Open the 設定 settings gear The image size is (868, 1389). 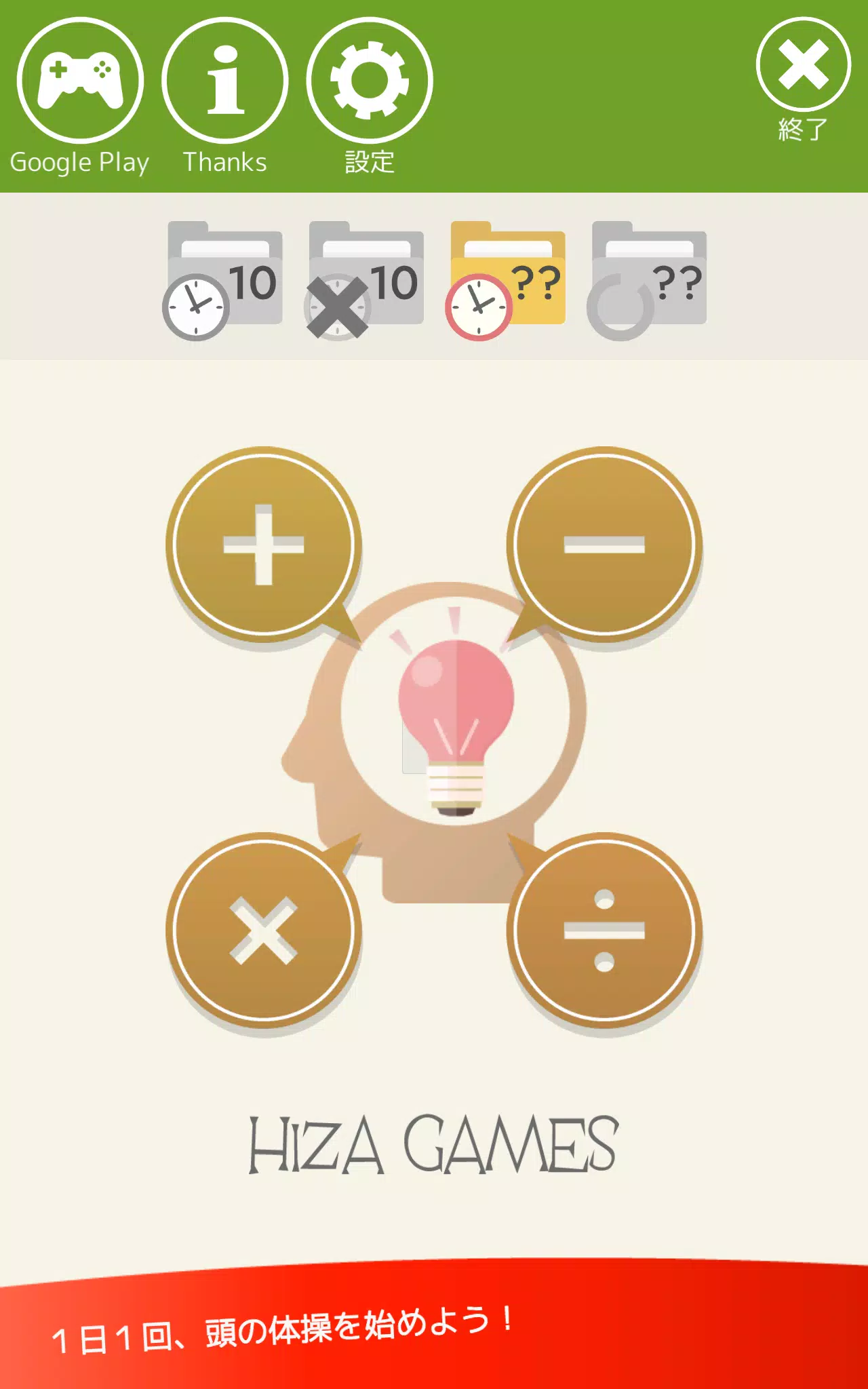370,81
